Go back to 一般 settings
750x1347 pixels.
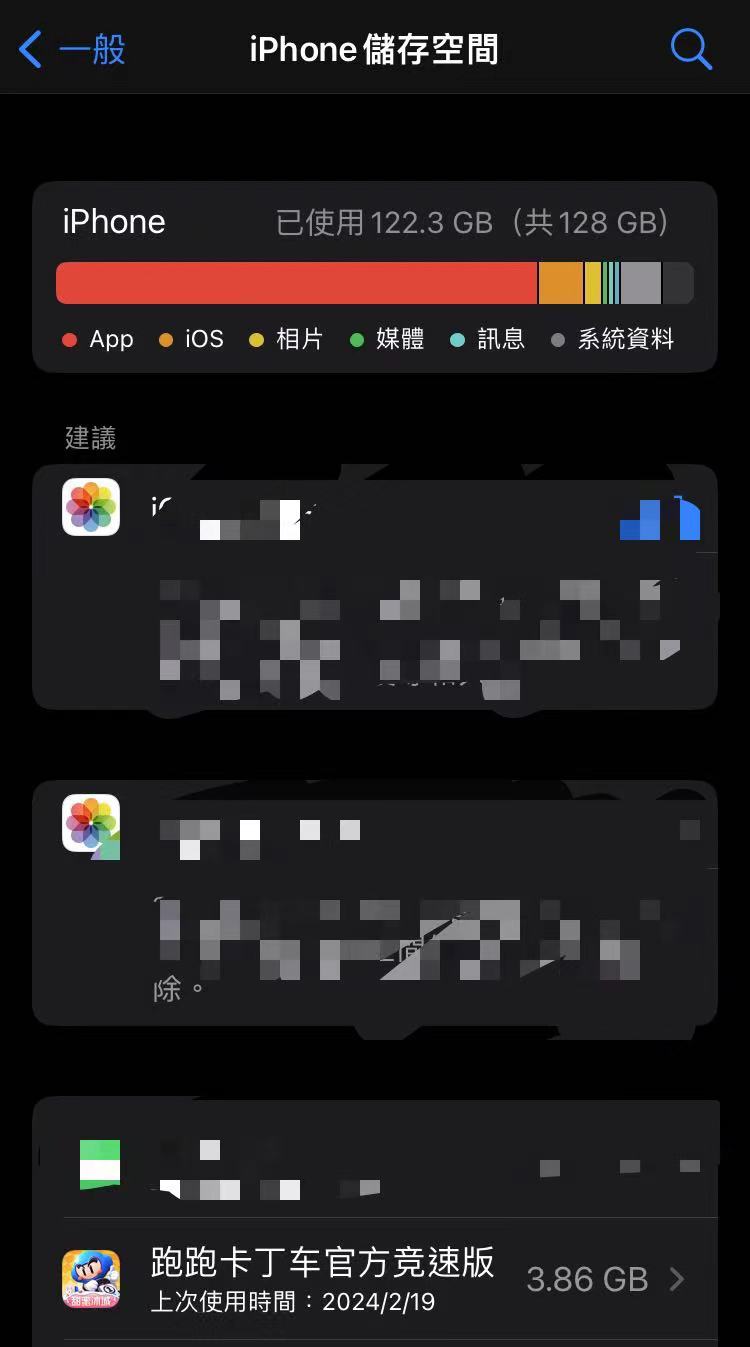point(72,48)
